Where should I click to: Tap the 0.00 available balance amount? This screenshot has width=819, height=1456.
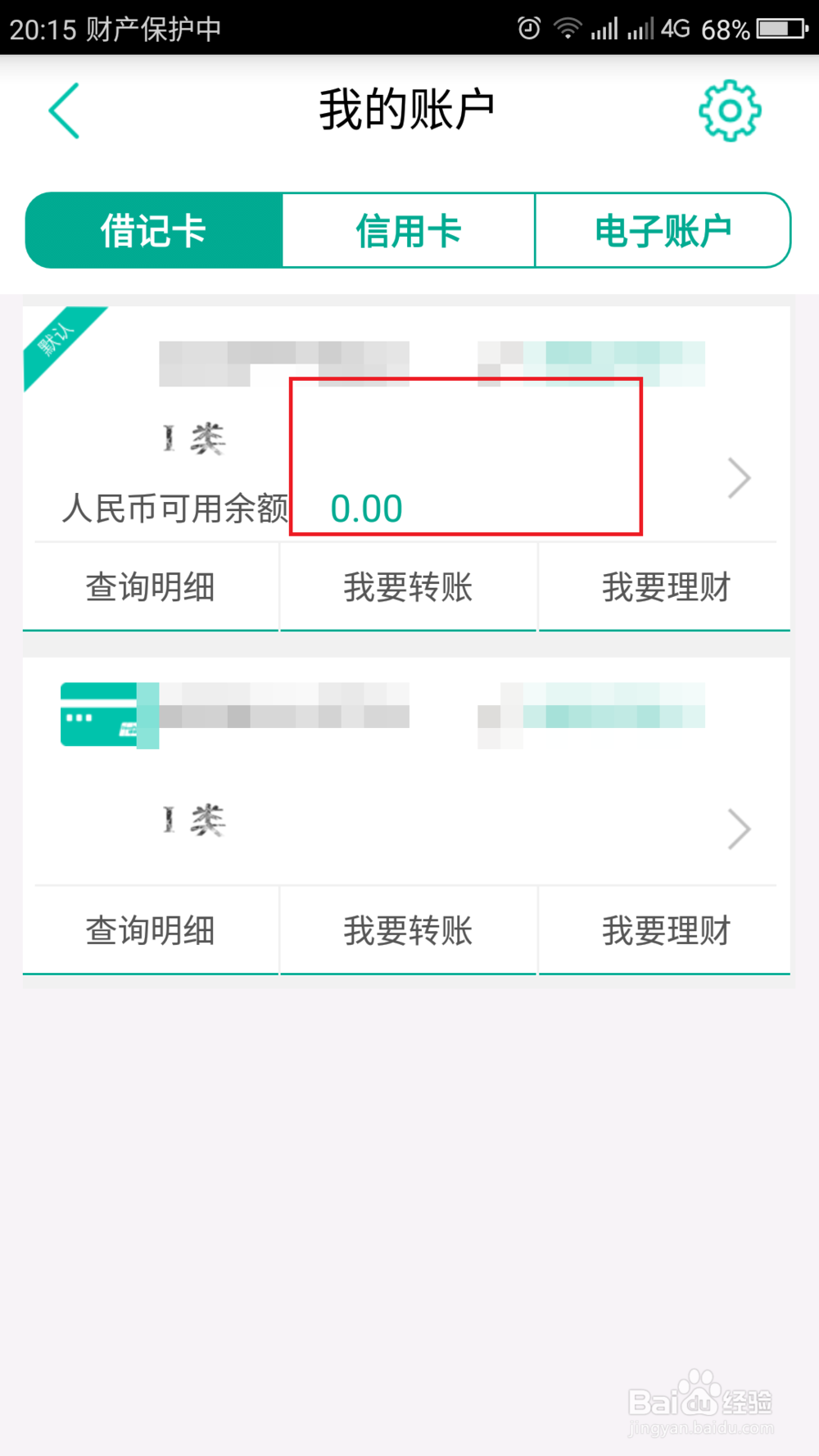[x=366, y=508]
